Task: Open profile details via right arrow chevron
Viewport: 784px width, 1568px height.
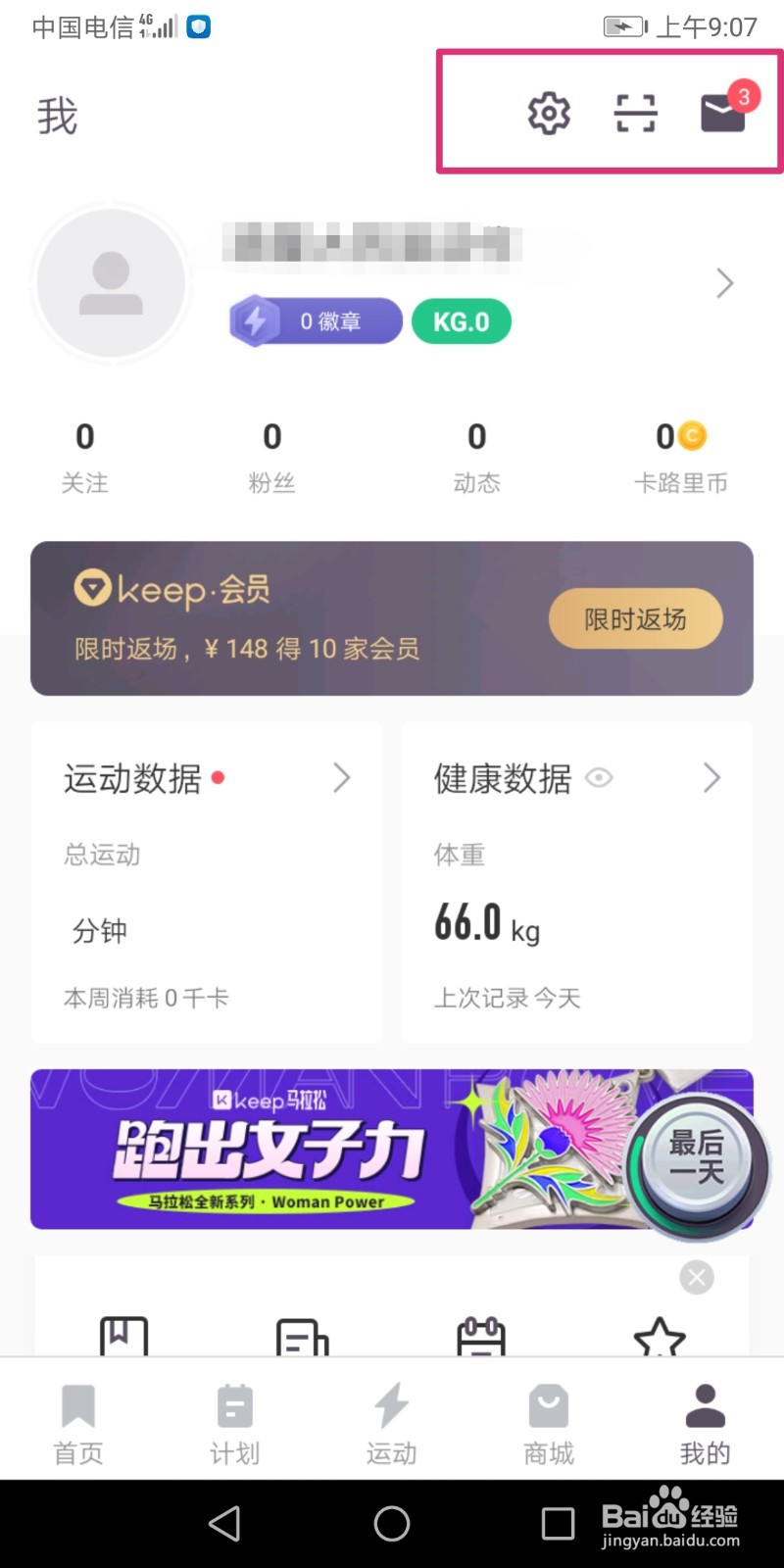Action: [x=725, y=283]
